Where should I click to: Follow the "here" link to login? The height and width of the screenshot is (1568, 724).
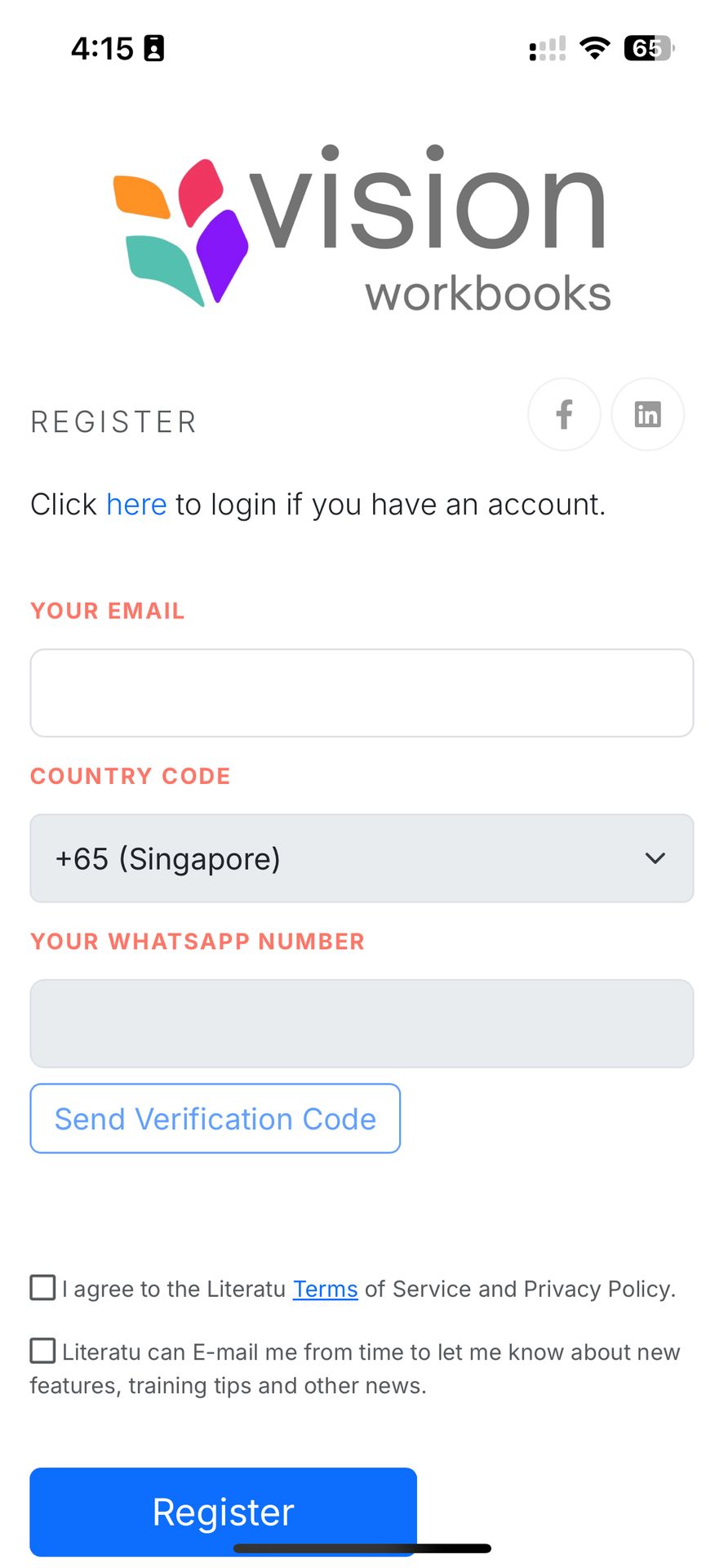(x=136, y=505)
